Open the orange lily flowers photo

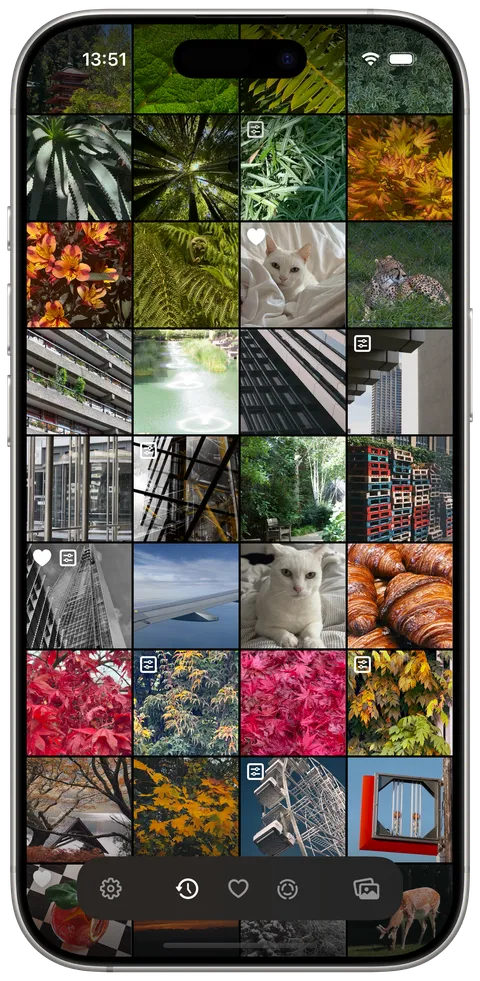[x=79, y=275]
